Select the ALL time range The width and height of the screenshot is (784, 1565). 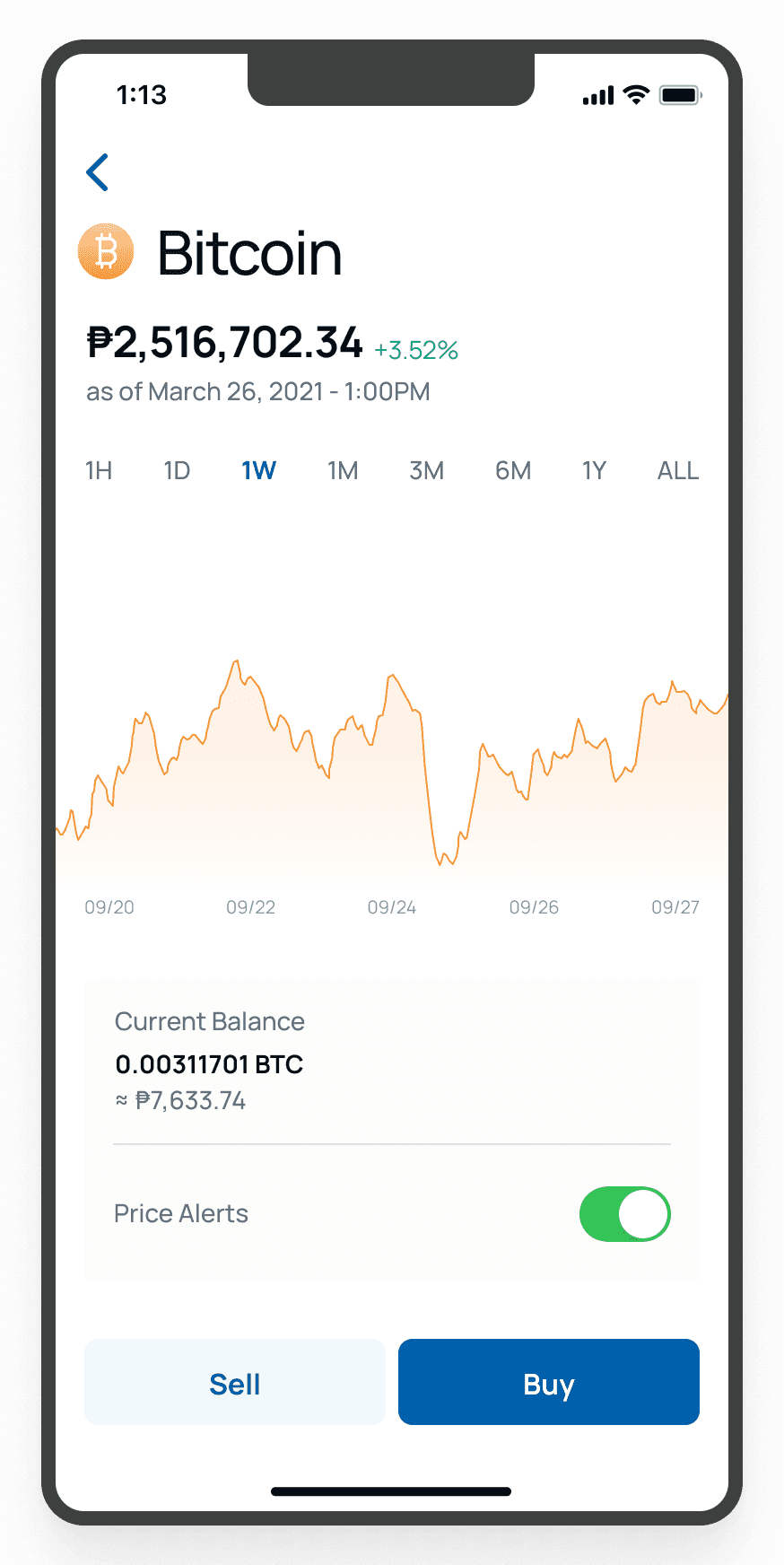[677, 469]
